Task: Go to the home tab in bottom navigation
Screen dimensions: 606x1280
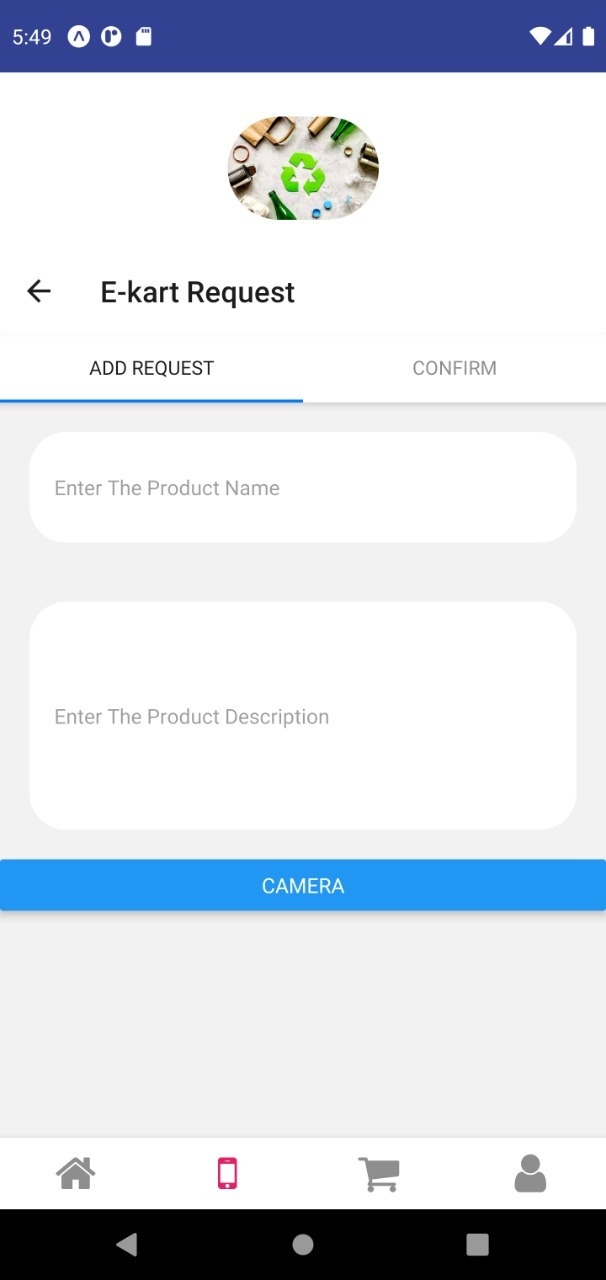Action: (76, 1173)
